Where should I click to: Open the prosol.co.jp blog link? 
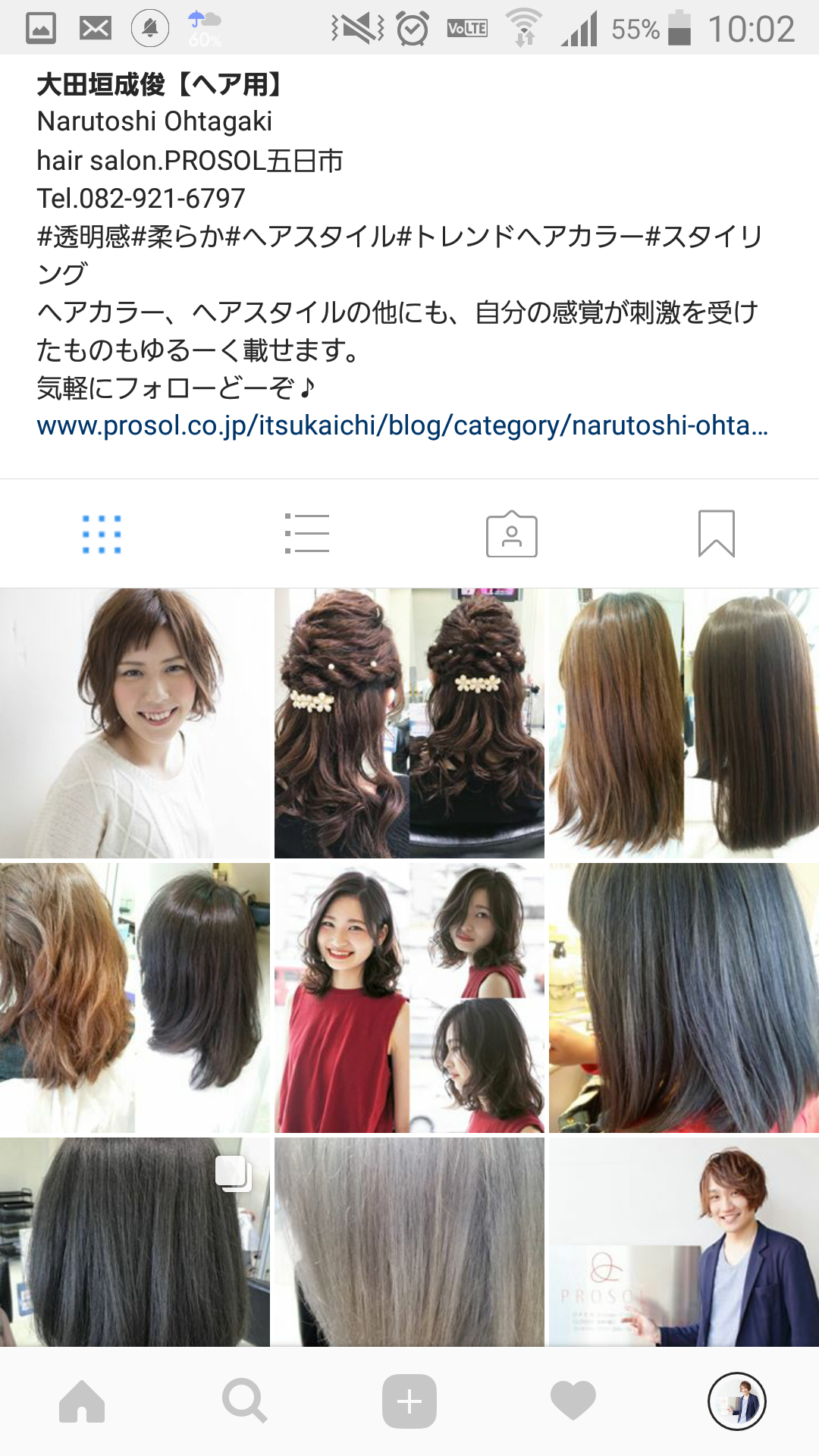pyautogui.click(x=403, y=426)
